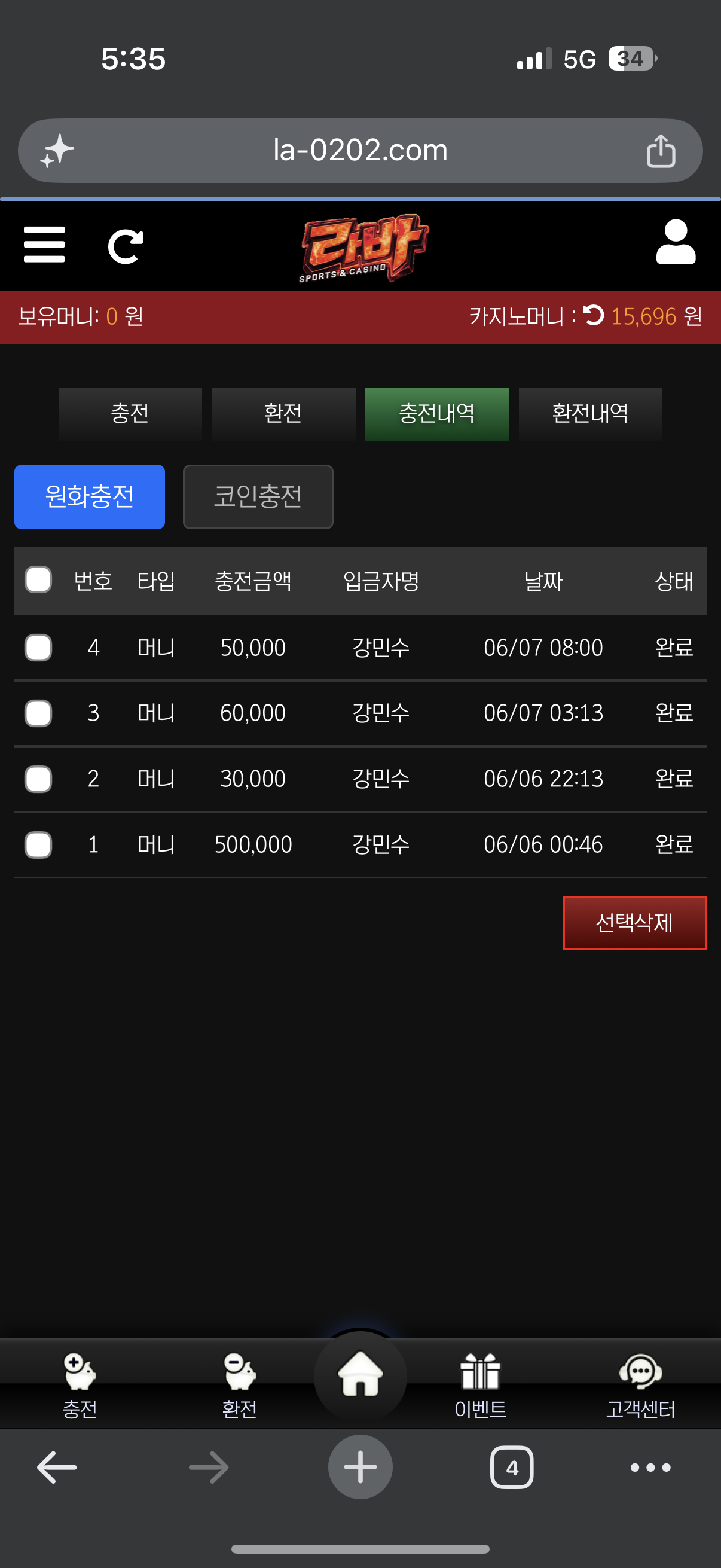Open the hamburger menu

(44, 244)
